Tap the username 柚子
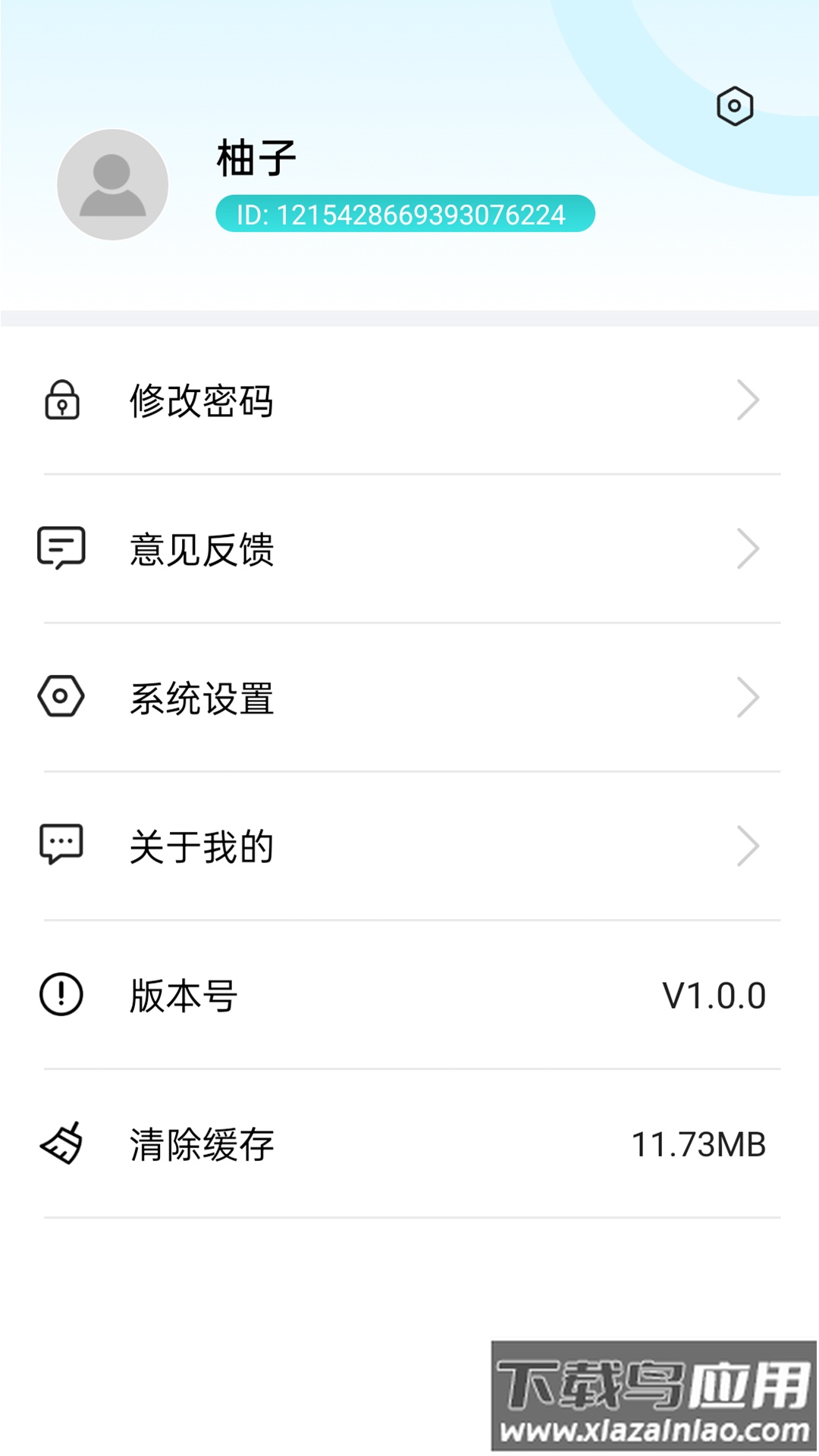This screenshot has height=1456, width=819. coord(256,159)
